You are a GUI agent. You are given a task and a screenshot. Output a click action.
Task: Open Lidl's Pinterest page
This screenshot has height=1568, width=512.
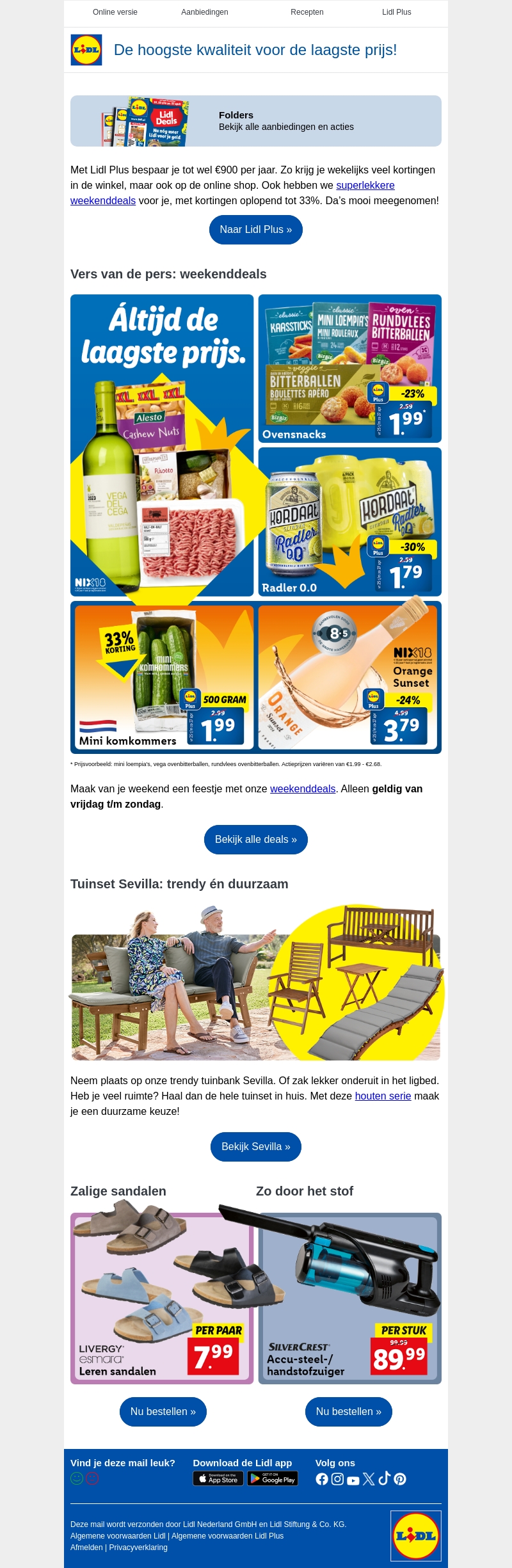(x=400, y=1479)
